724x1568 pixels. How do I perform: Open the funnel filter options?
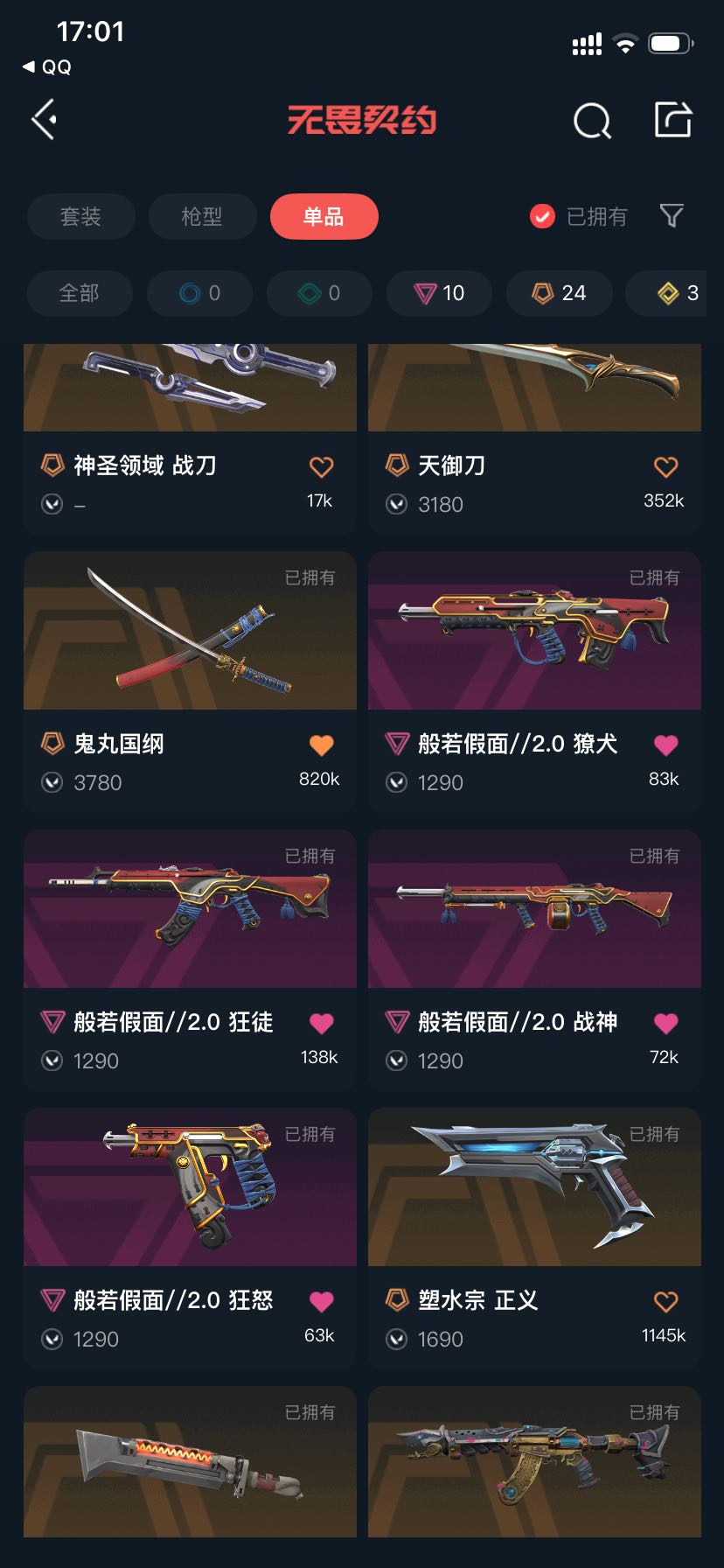tap(671, 216)
